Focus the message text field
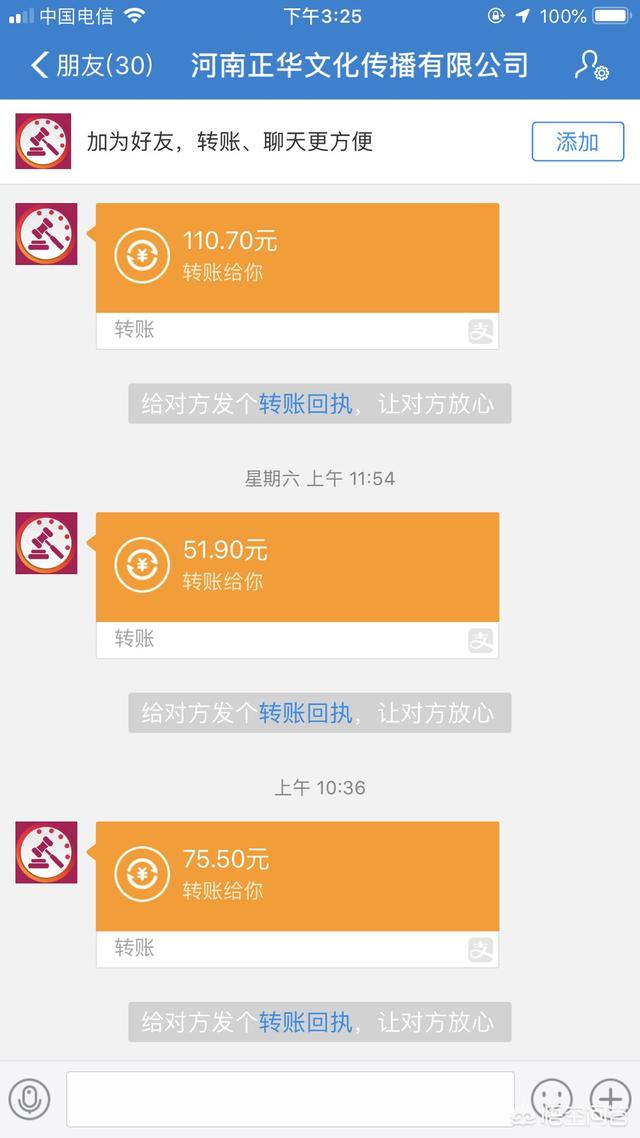 290,1098
